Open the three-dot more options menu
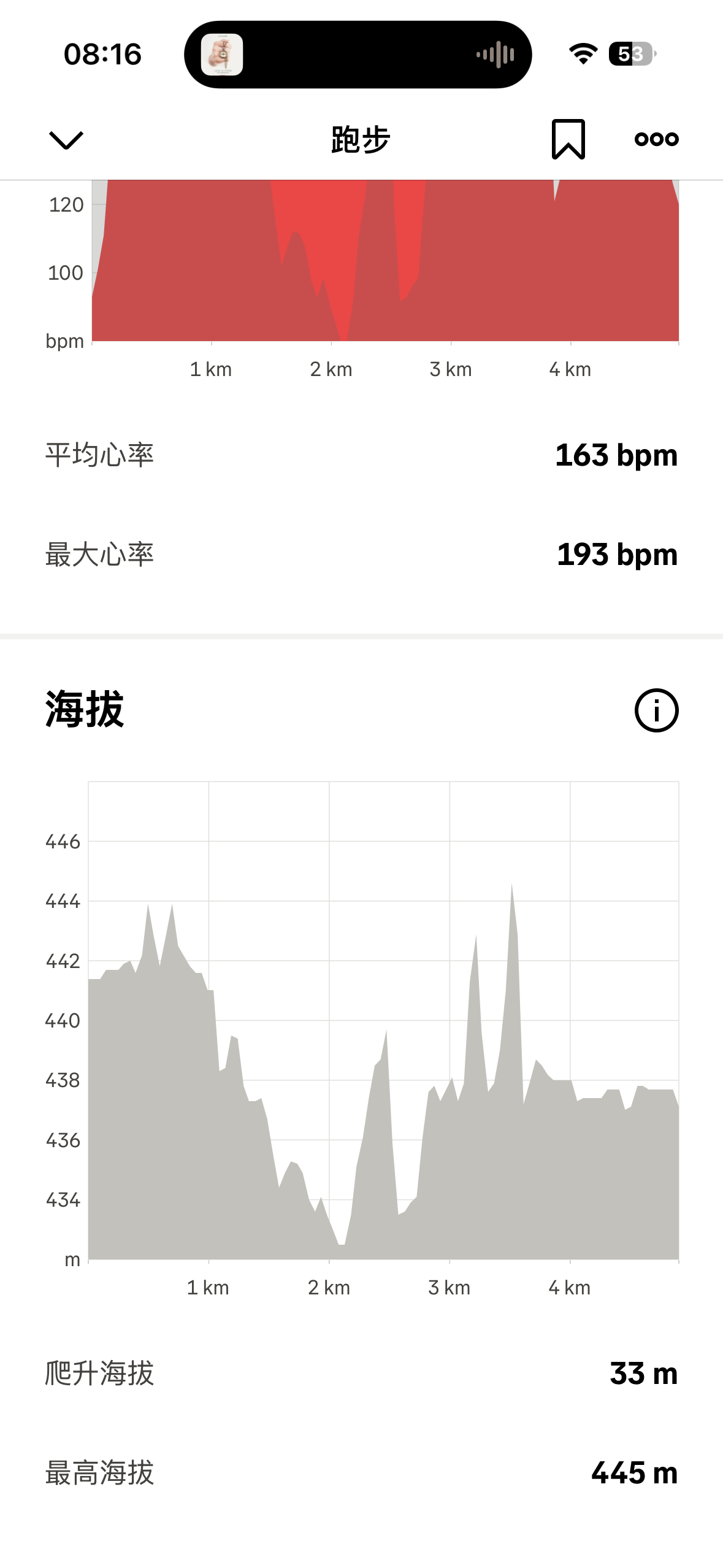Viewport: 723px width, 1568px height. point(656,139)
